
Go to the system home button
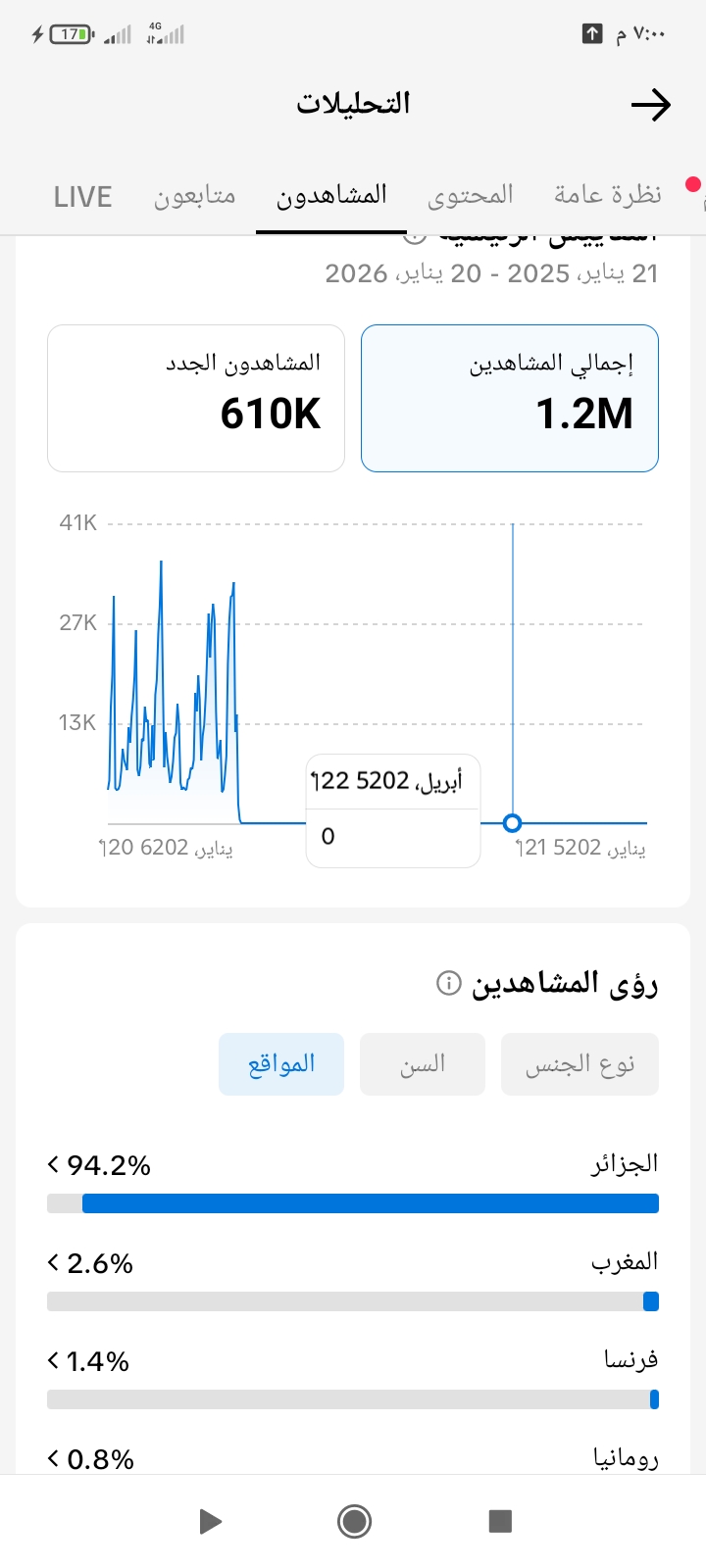[353, 1521]
